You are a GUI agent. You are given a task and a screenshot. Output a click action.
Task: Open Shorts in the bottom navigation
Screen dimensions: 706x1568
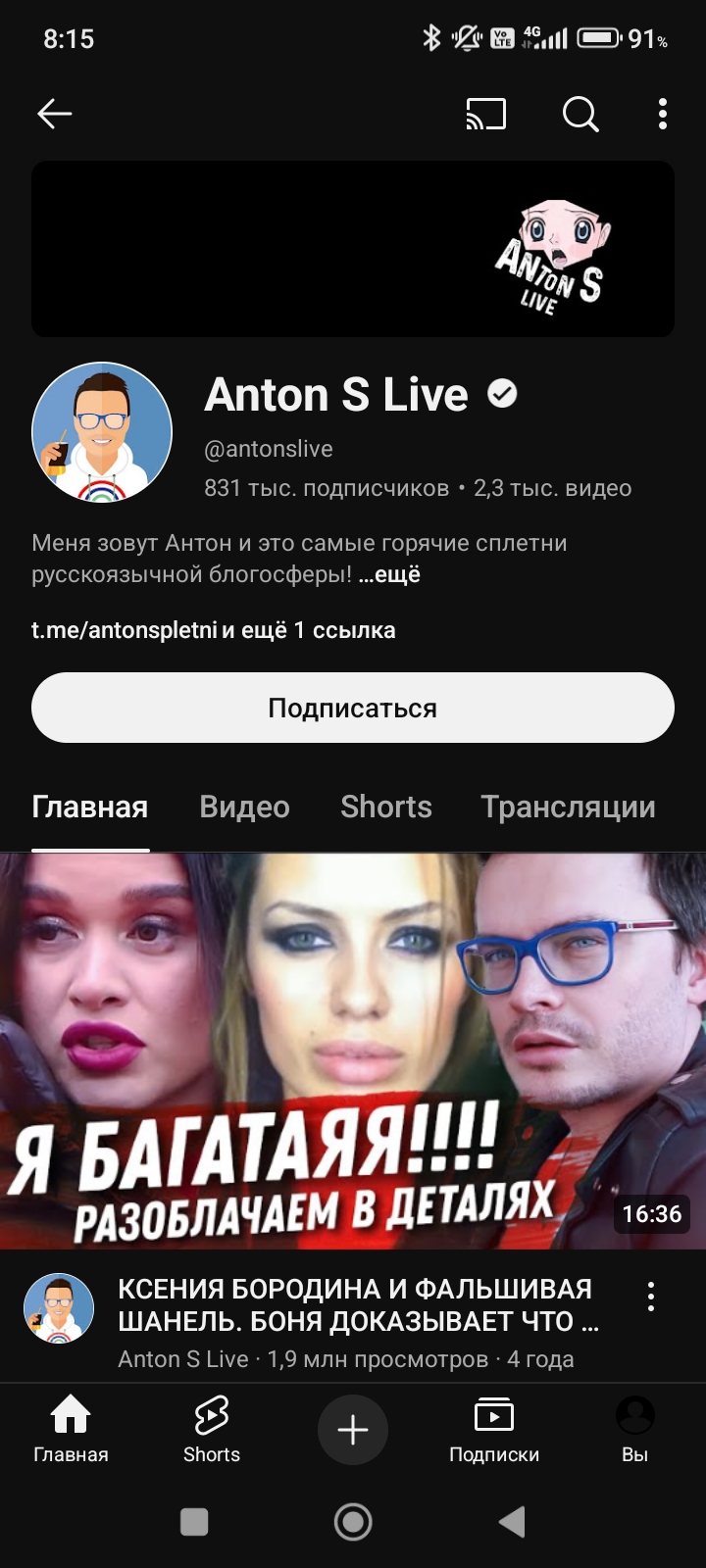click(x=212, y=1430)
